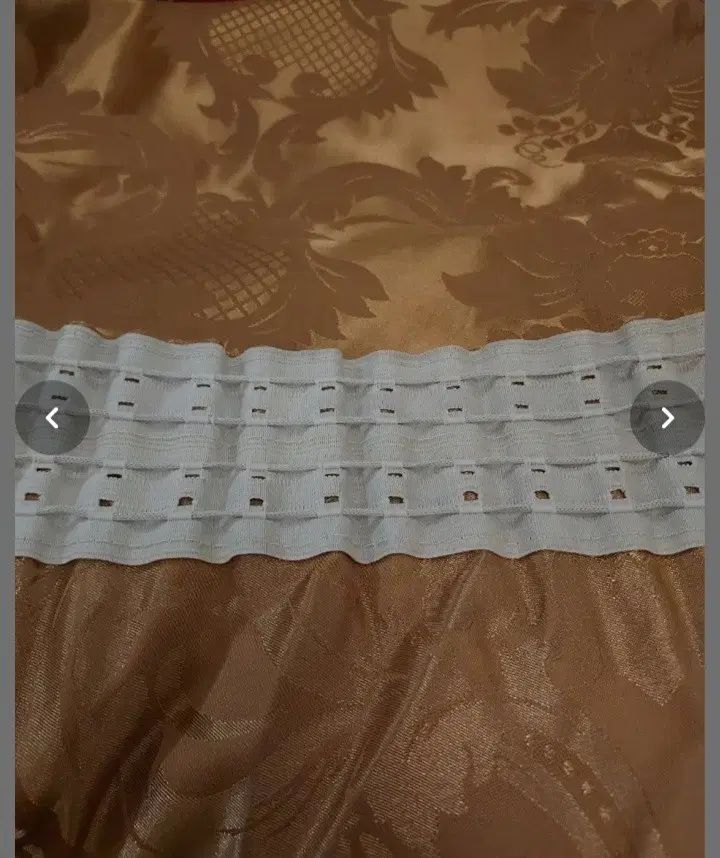
Task: Advance to the next photo
Action: (667, 418)
